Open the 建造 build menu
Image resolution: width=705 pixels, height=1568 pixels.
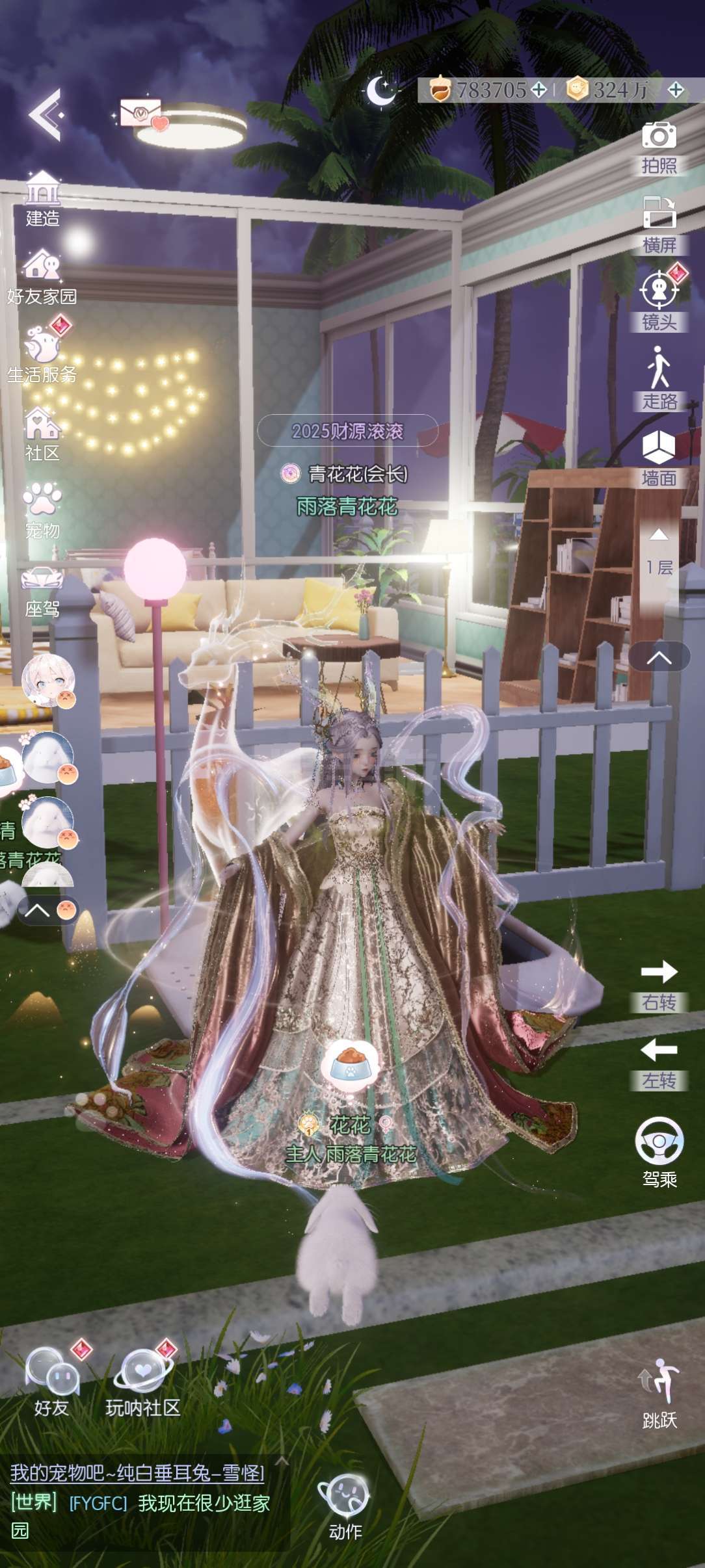[42, 198]
